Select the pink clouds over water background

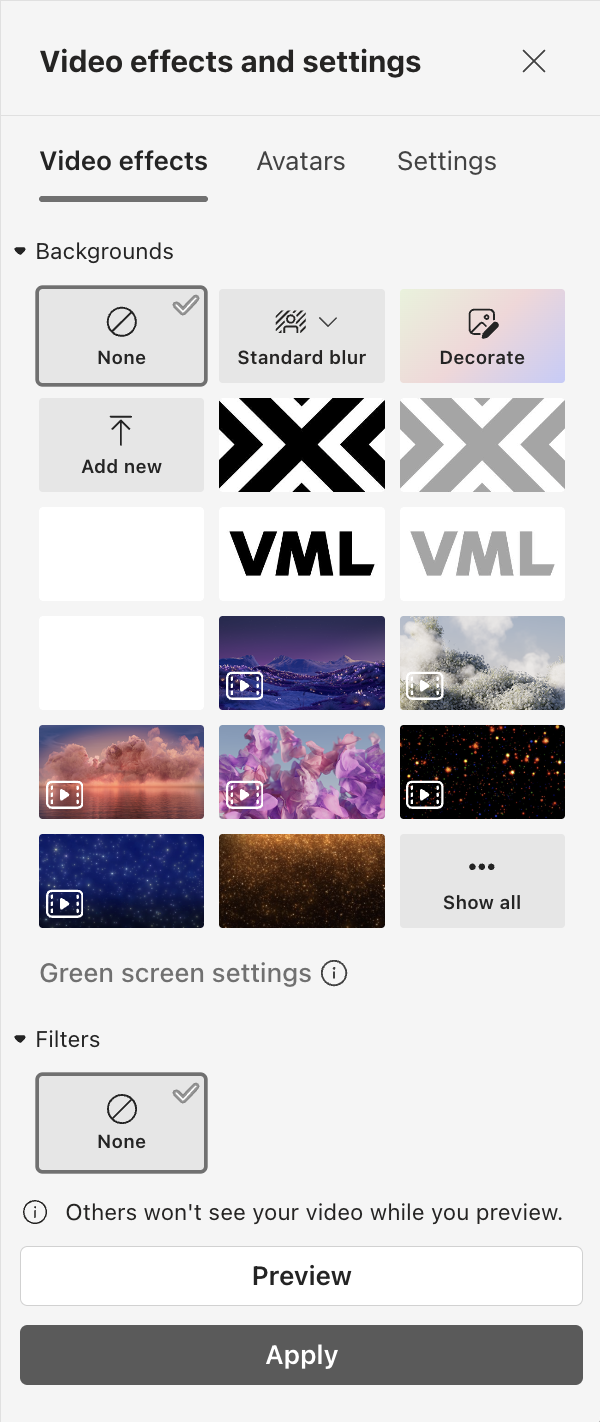point(121,772)
